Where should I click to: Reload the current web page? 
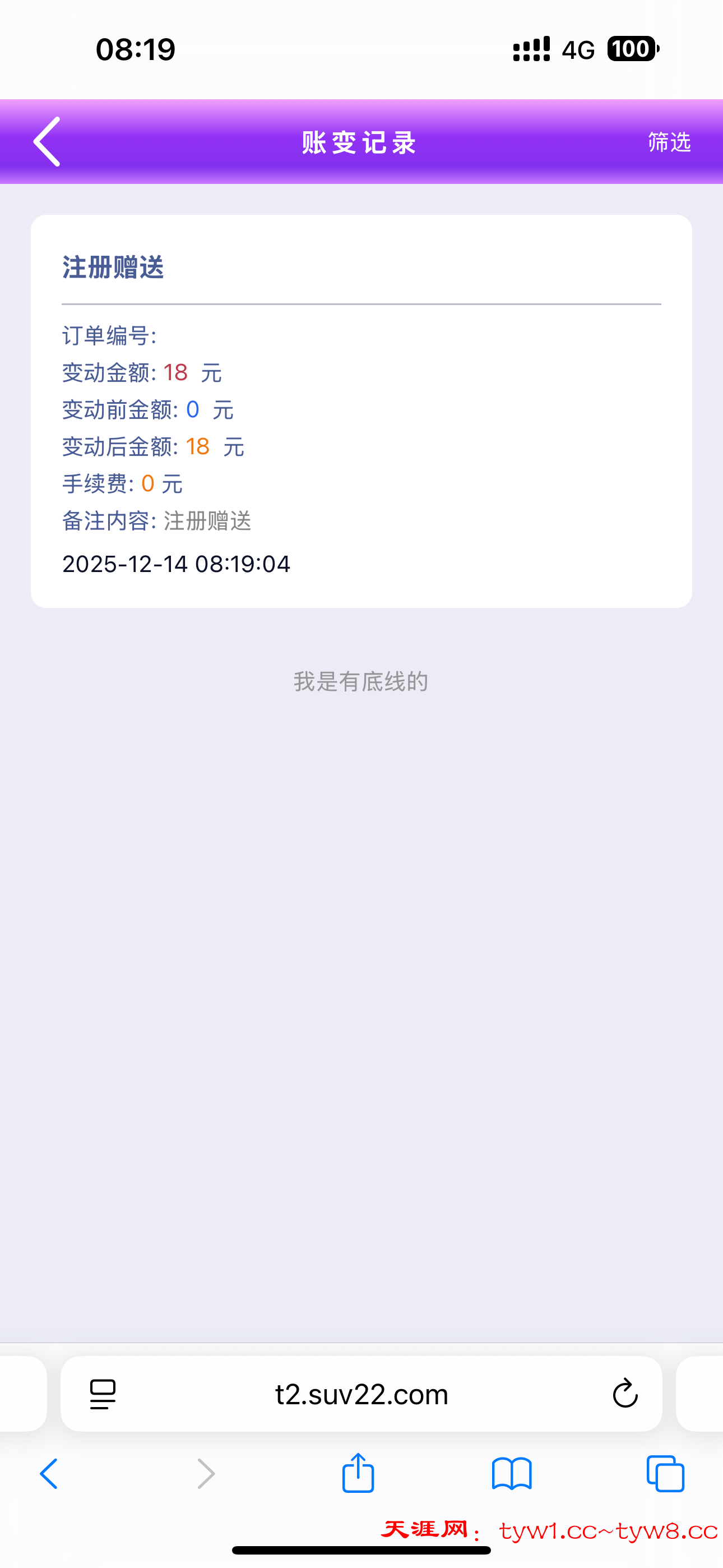[x=624, y=1394]
